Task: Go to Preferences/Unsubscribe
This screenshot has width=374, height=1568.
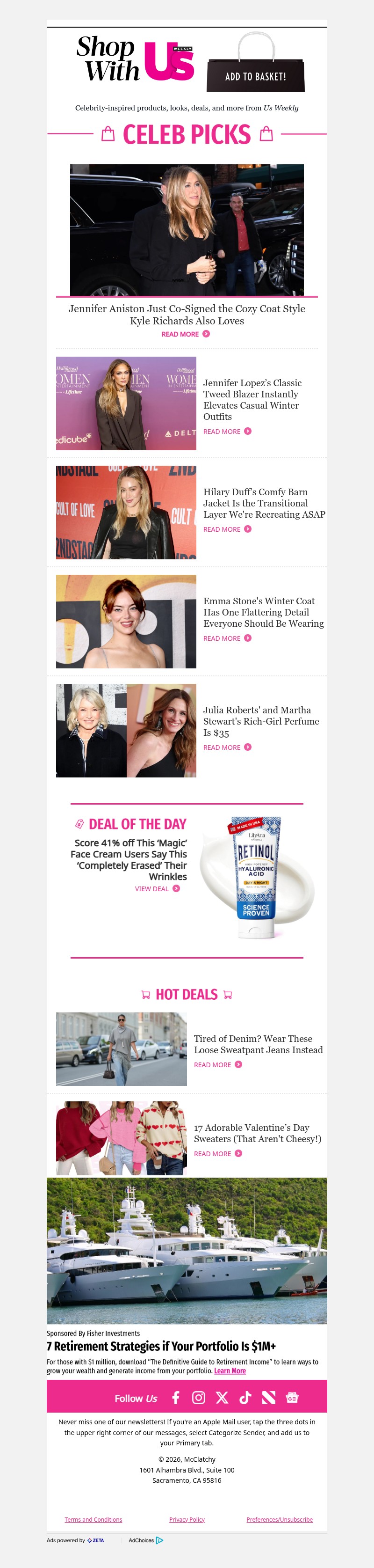Action: [279, 1519]
